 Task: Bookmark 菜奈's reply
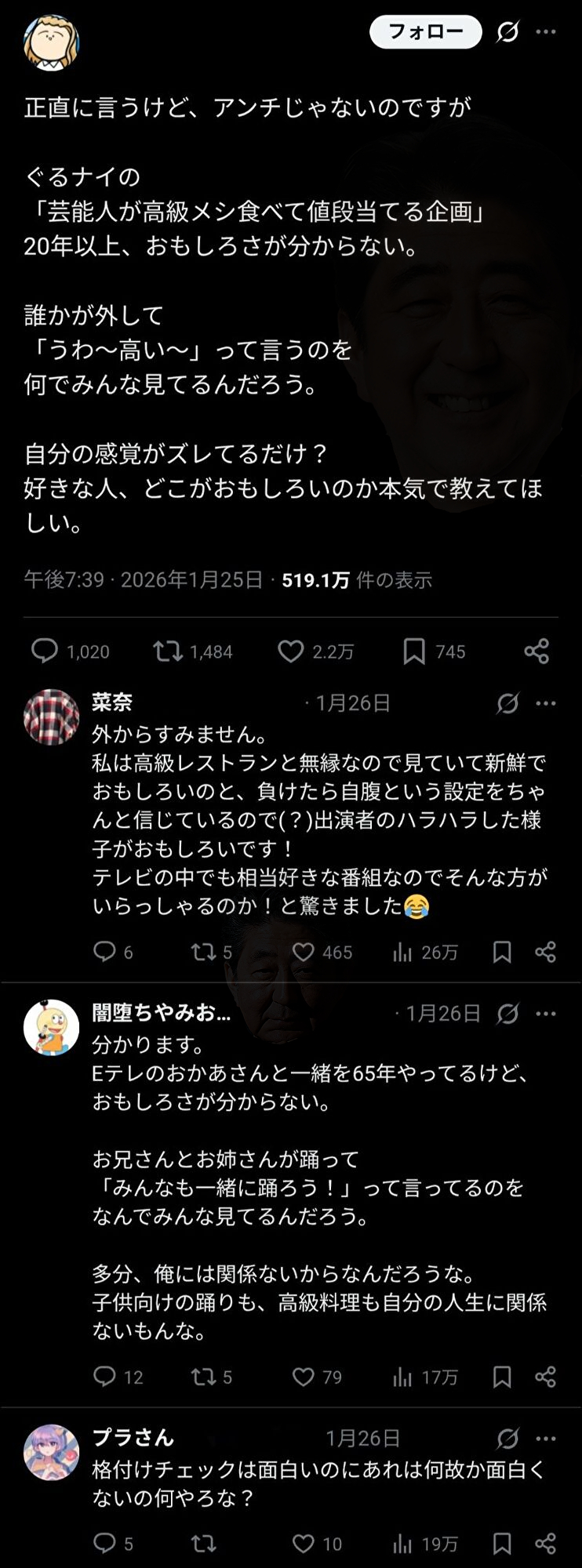point(502,952)
